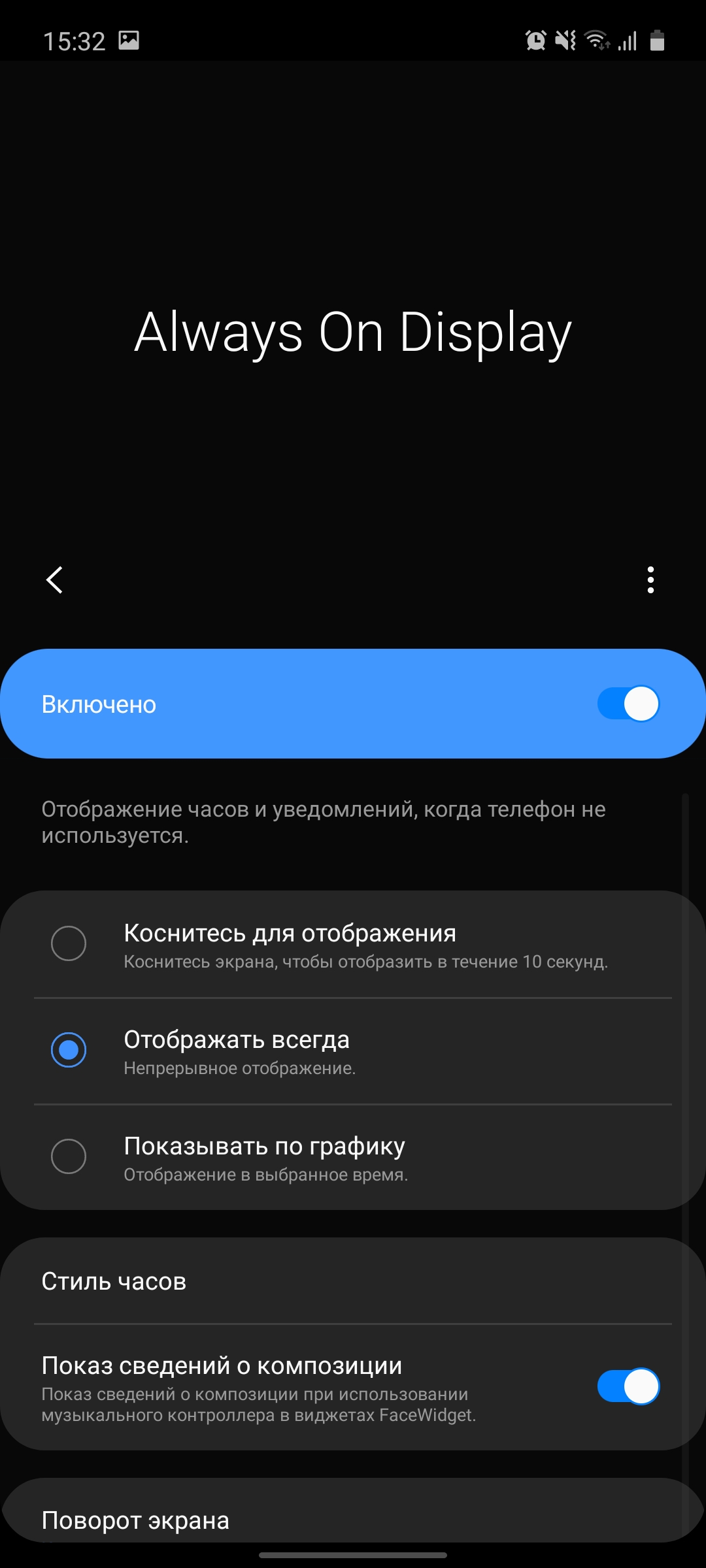
Task: Choose Отображать всегда display mode
Action: [x=69, y=1050]
